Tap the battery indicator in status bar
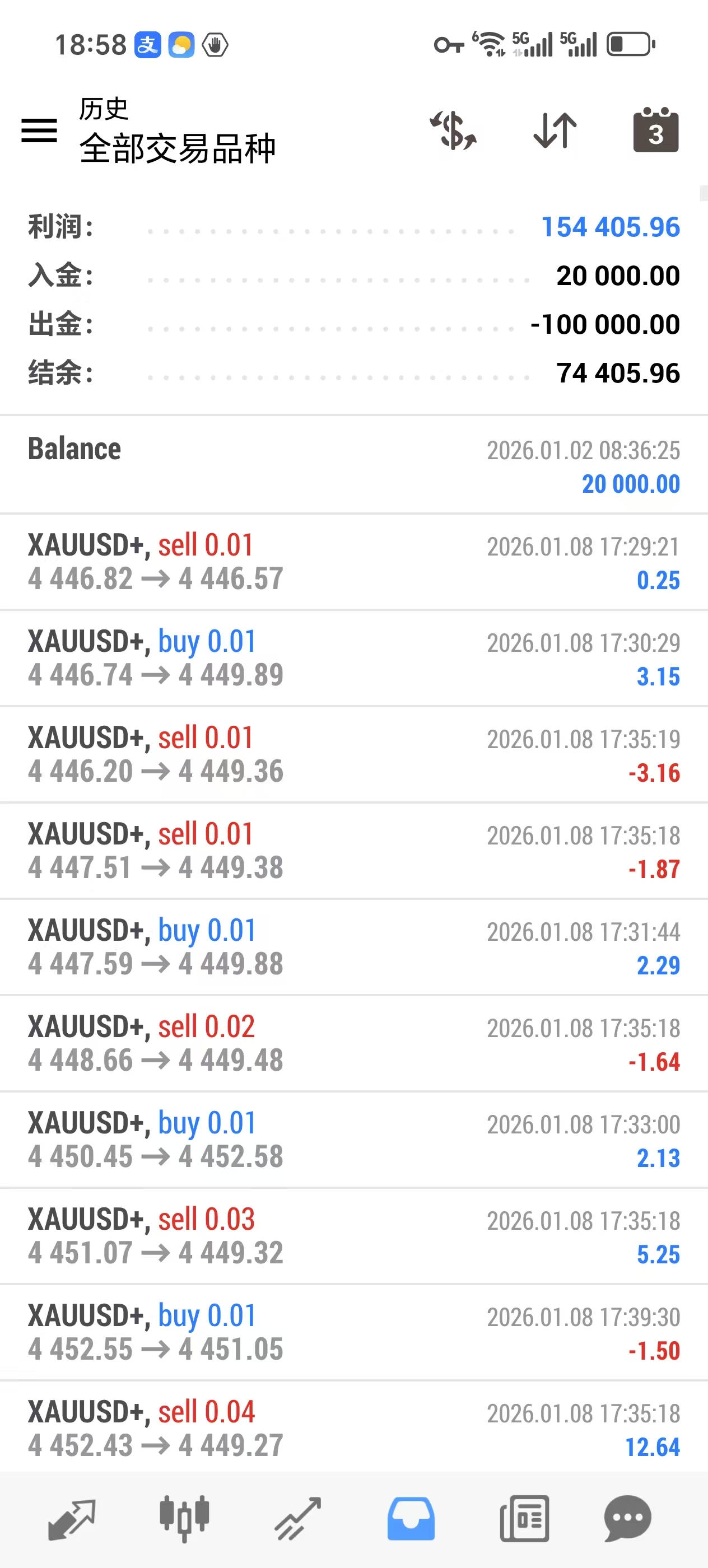Image resolution: width=708 pixels, height=1568 pixels. click(x=628, y=43)
